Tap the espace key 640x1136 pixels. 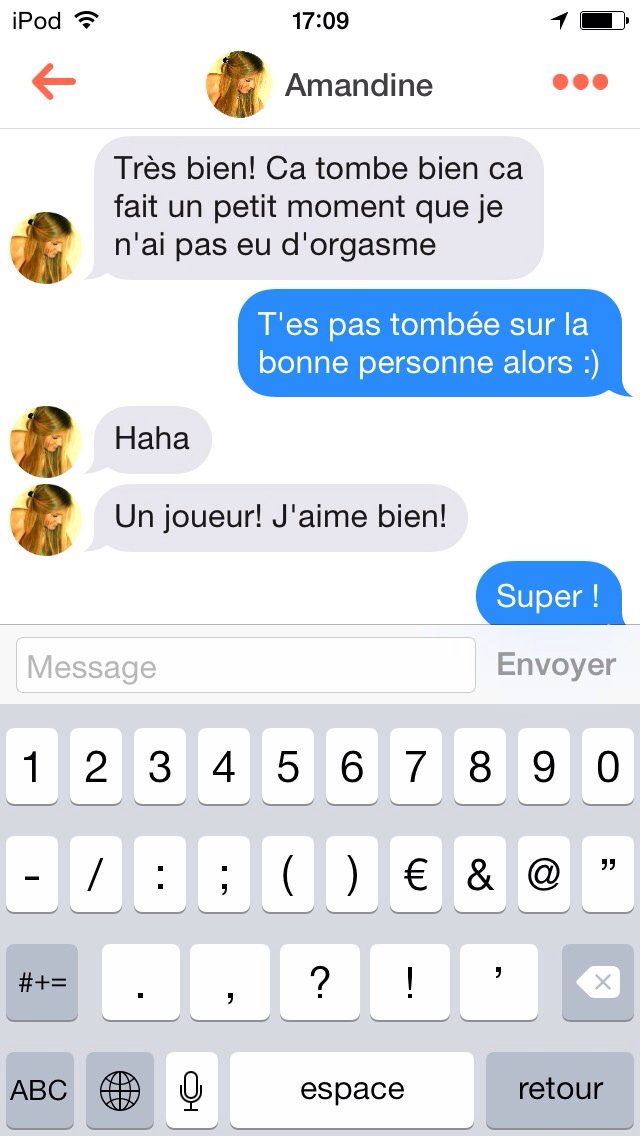click(352, 1089)
